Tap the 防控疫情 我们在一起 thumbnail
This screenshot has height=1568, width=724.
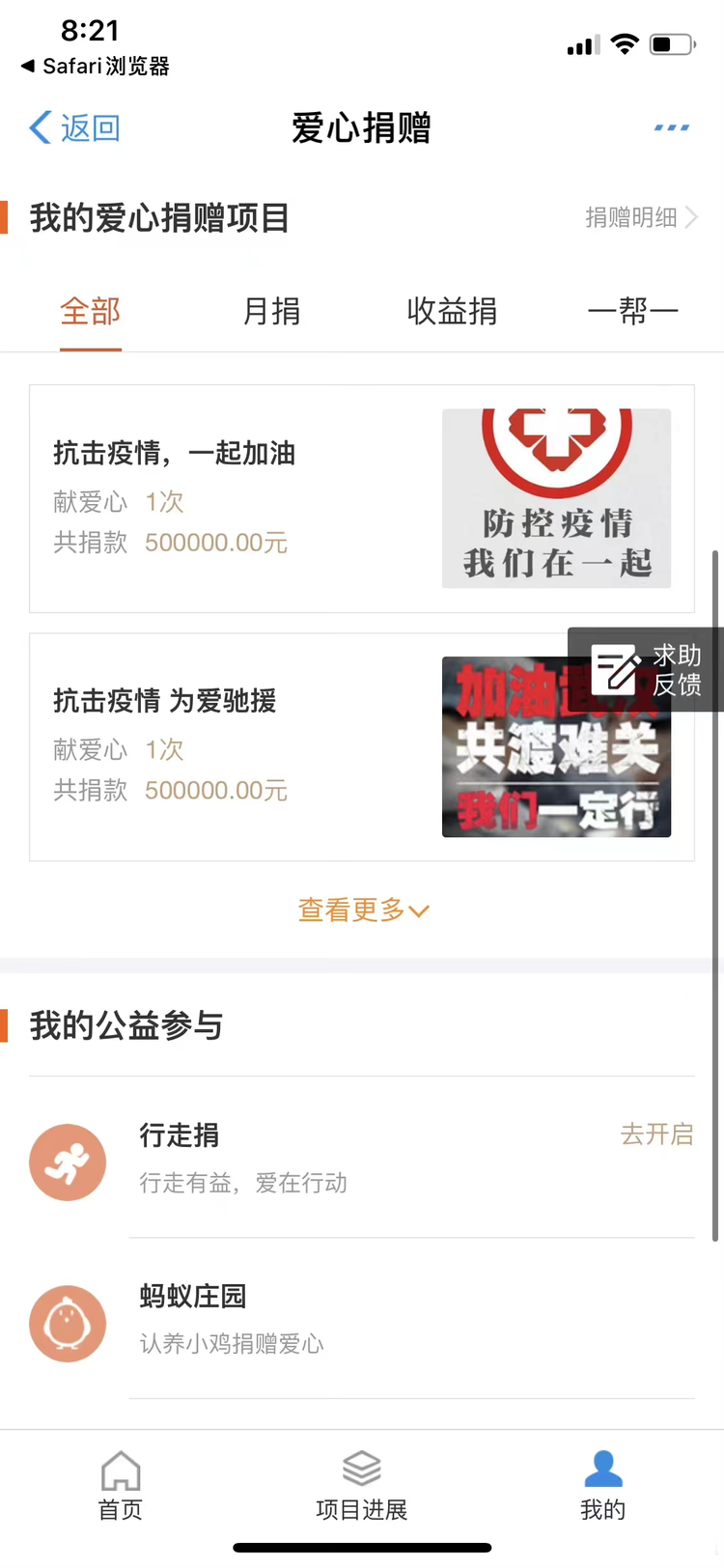556,499
